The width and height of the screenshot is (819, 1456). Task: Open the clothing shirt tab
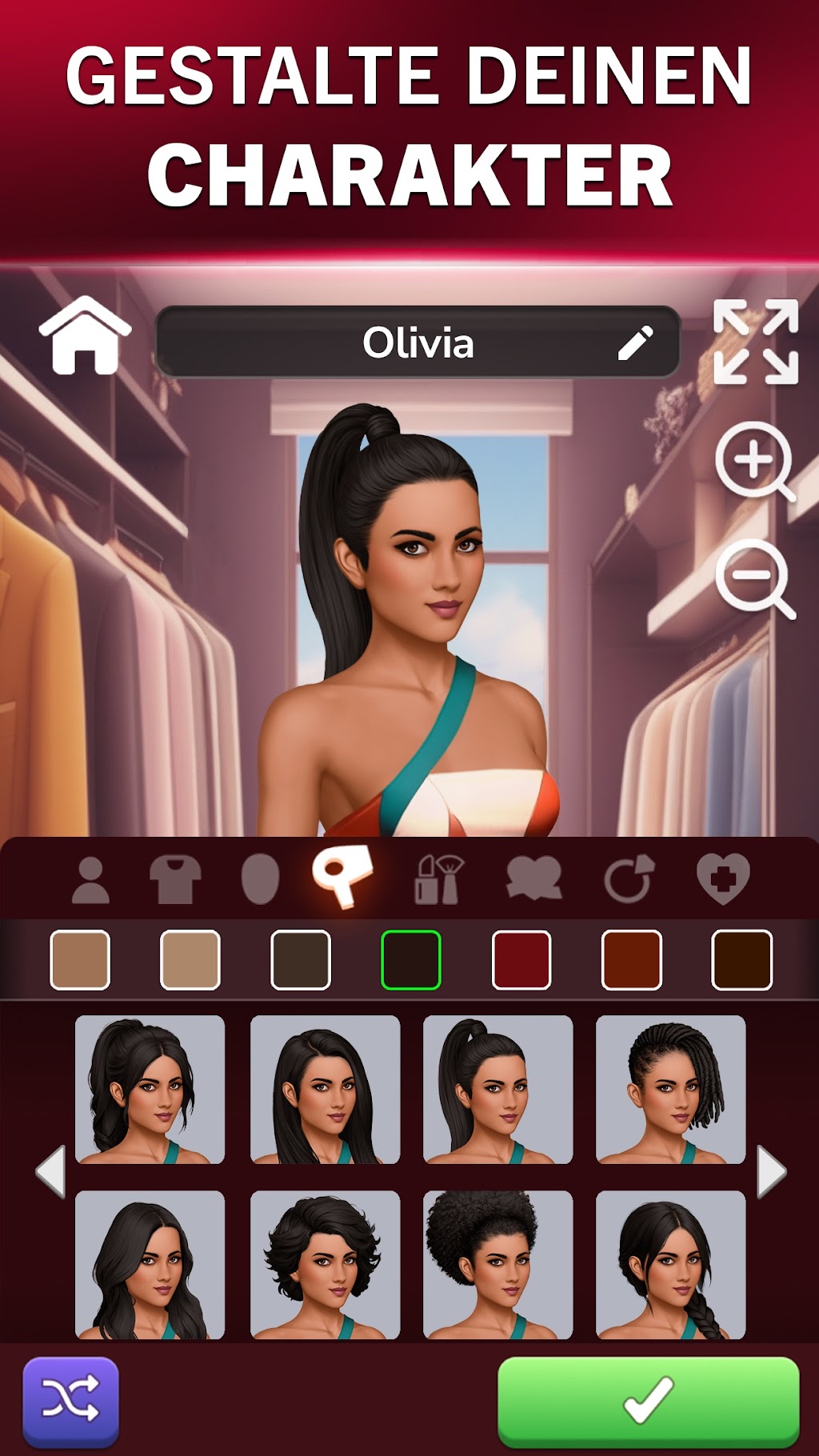(x=175, y=879)
